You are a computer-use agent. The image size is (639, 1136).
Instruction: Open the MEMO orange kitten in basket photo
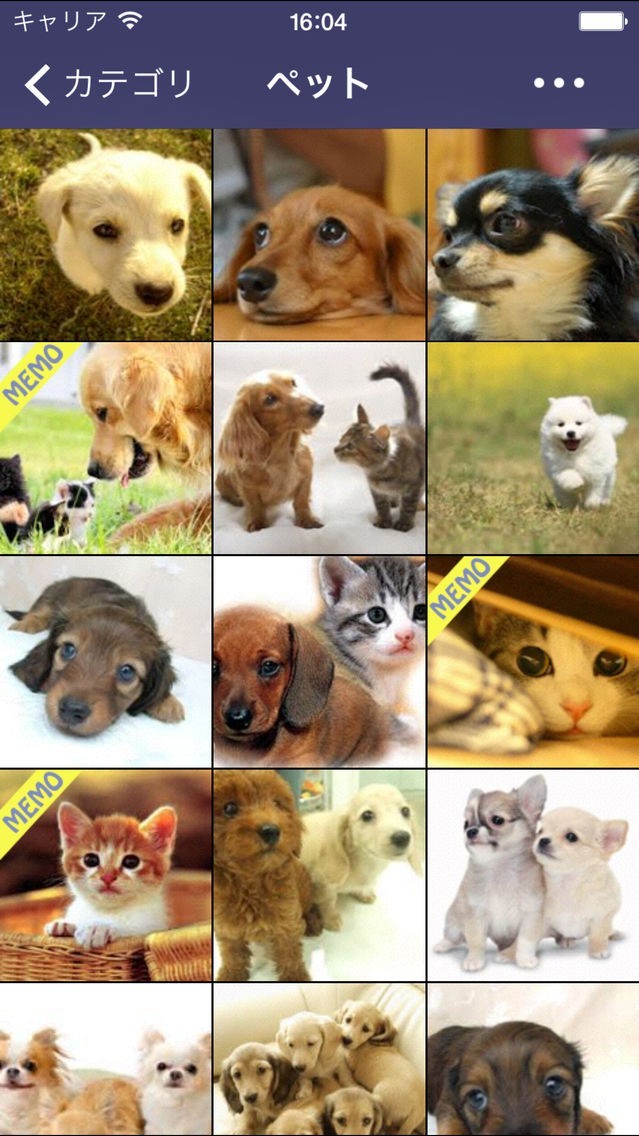(x=105, y=875)
